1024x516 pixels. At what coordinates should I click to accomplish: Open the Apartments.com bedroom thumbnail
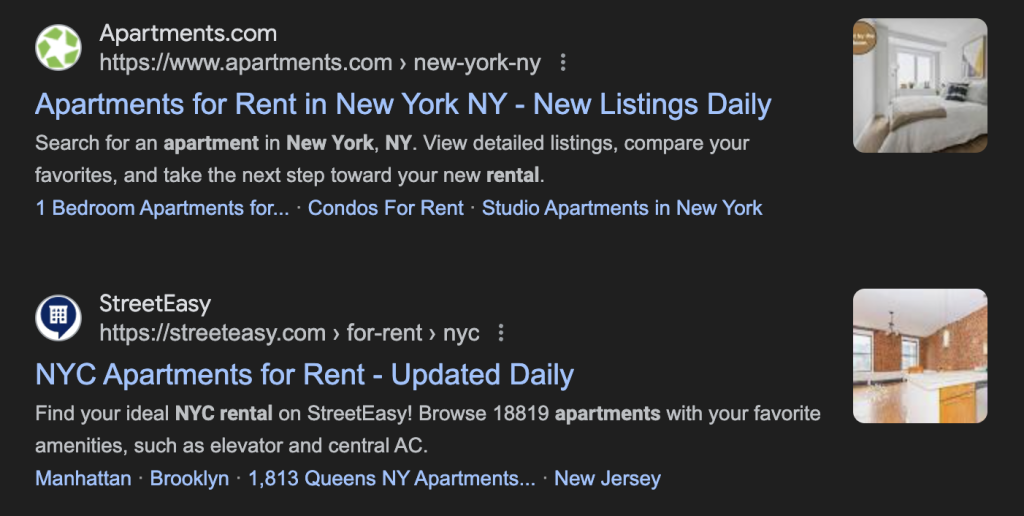coord(919,85)
